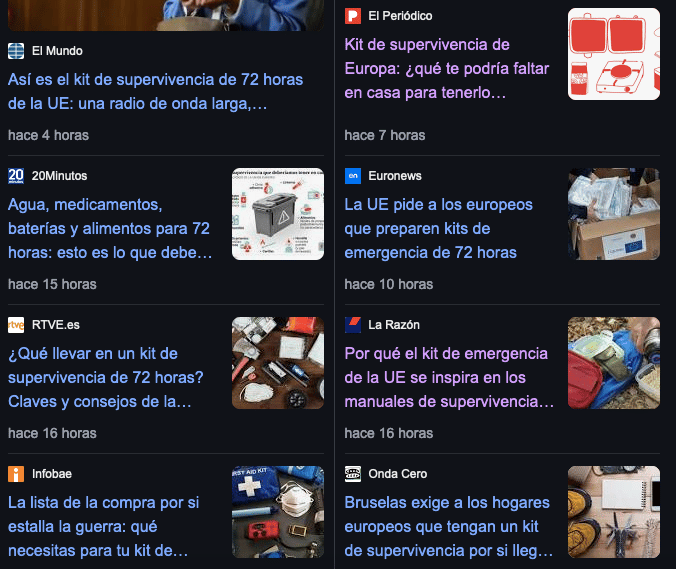The image size is (676, 569).
Task: Open Onda Cero article about Brussels demand
Action: coord(448,526)
